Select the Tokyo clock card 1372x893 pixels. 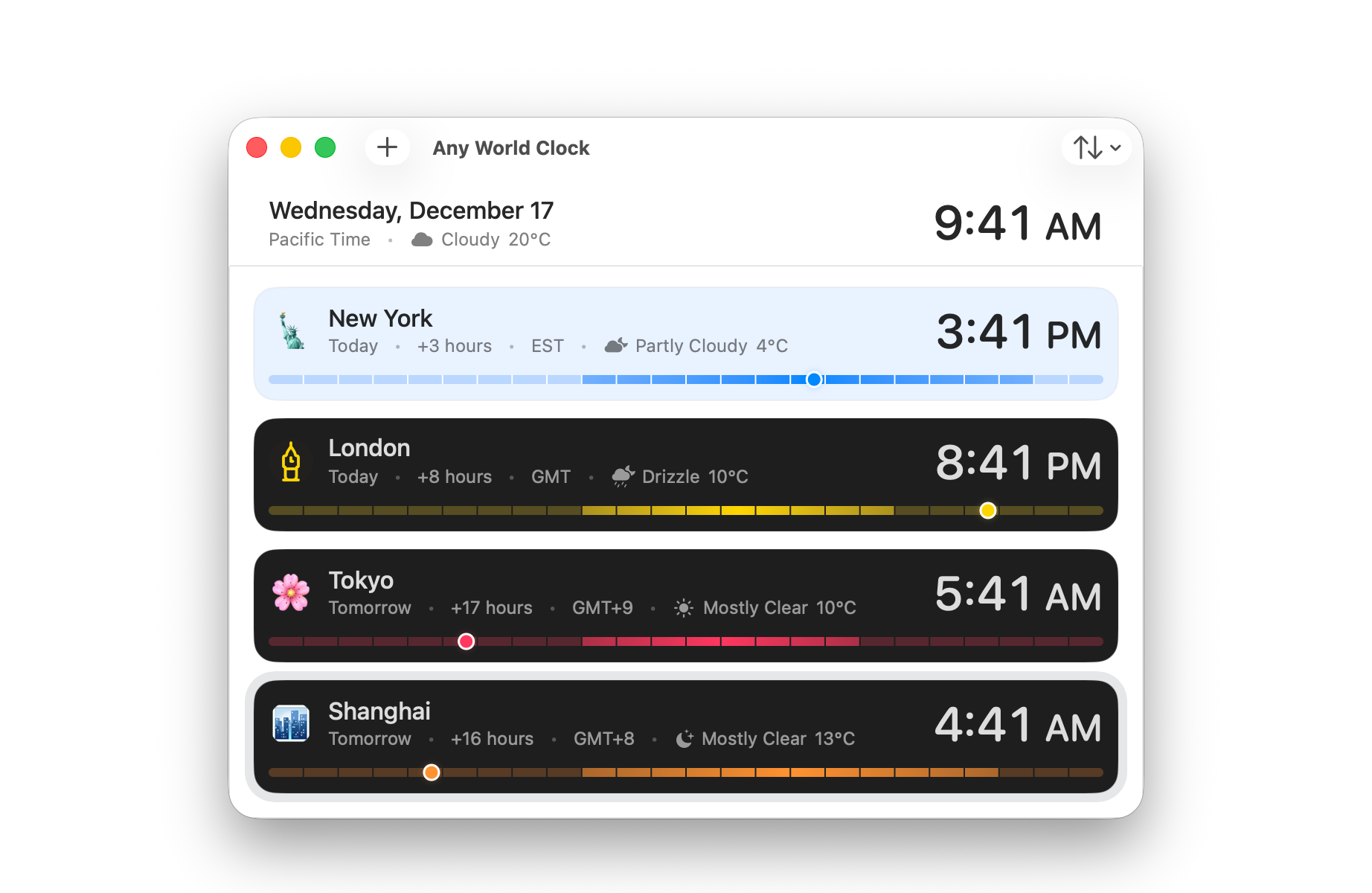click(685, 594)
